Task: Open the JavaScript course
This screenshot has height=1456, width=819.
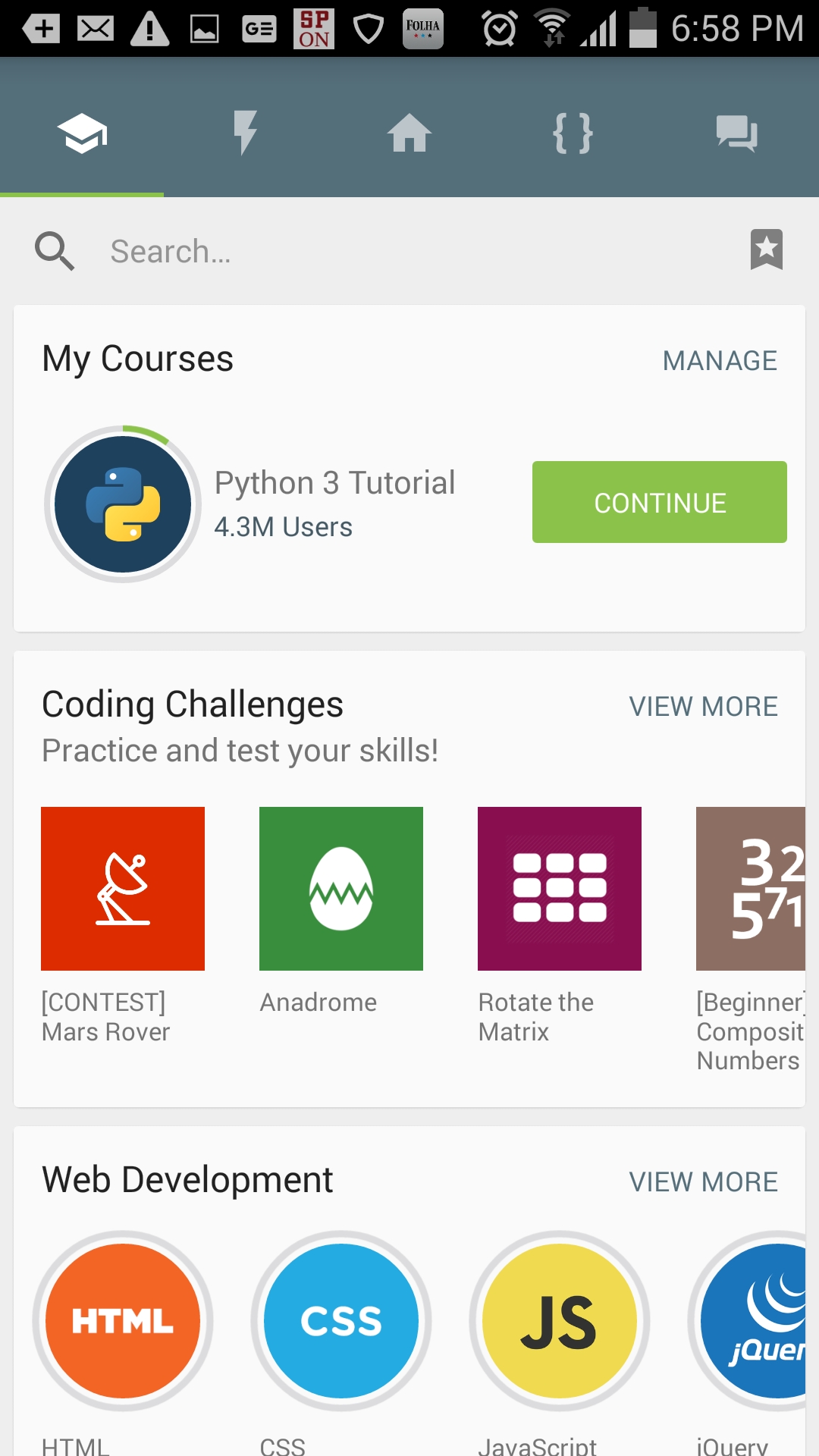Action: coord(560,1321)
